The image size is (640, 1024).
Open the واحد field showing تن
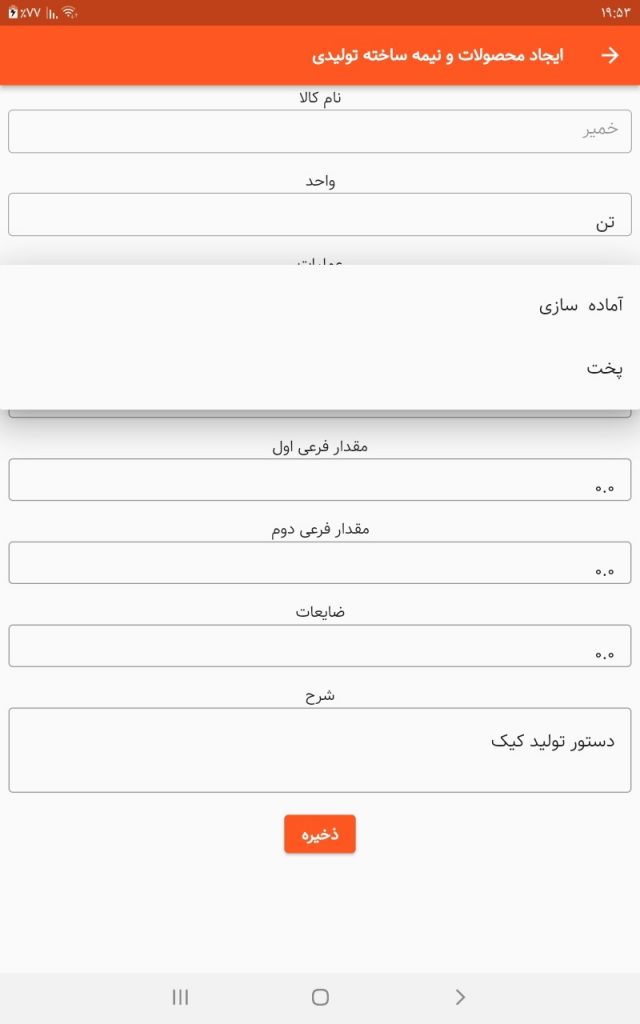[x=319, y=215]
